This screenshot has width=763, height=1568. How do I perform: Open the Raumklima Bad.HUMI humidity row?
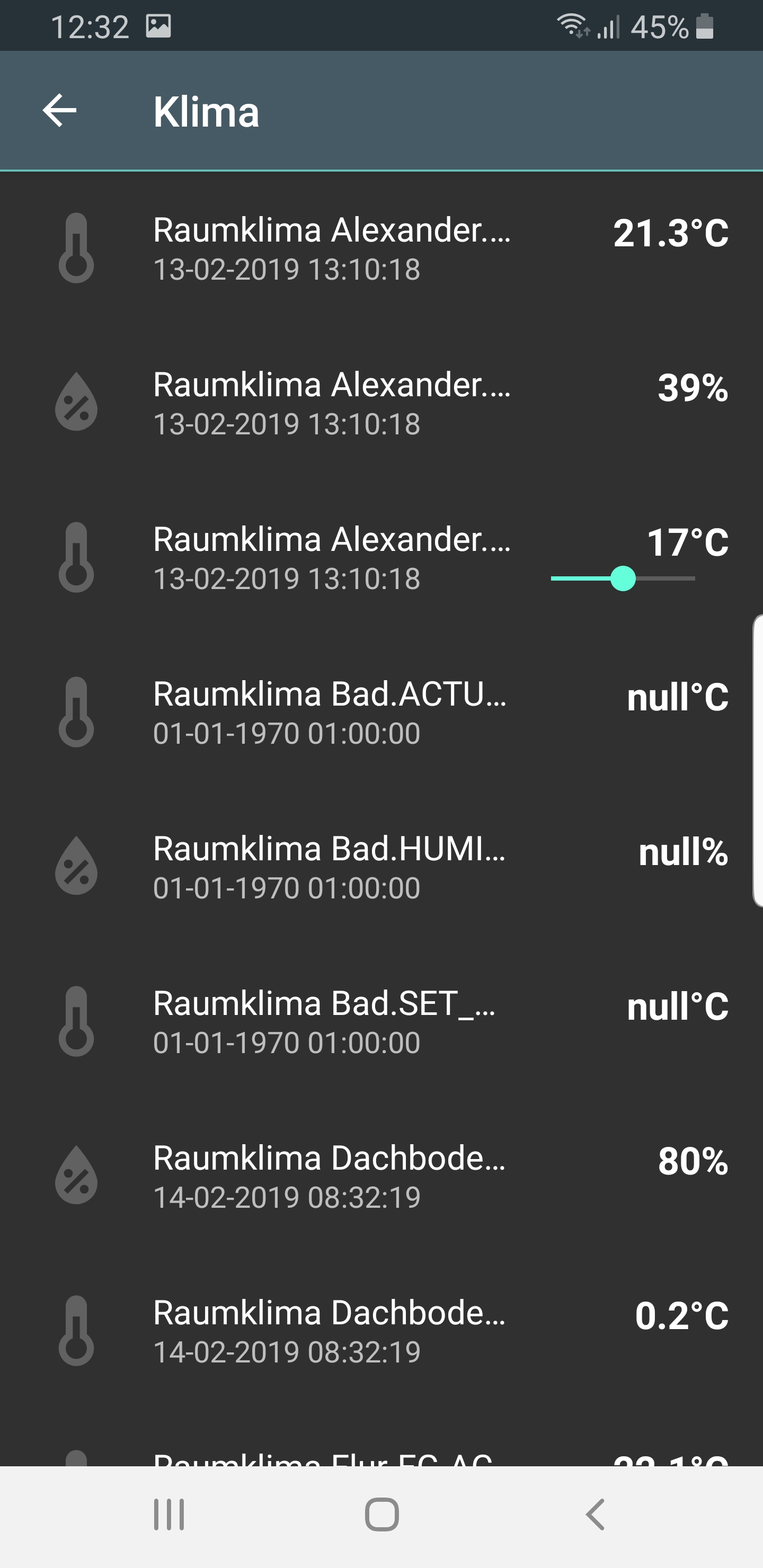(381, 867)
